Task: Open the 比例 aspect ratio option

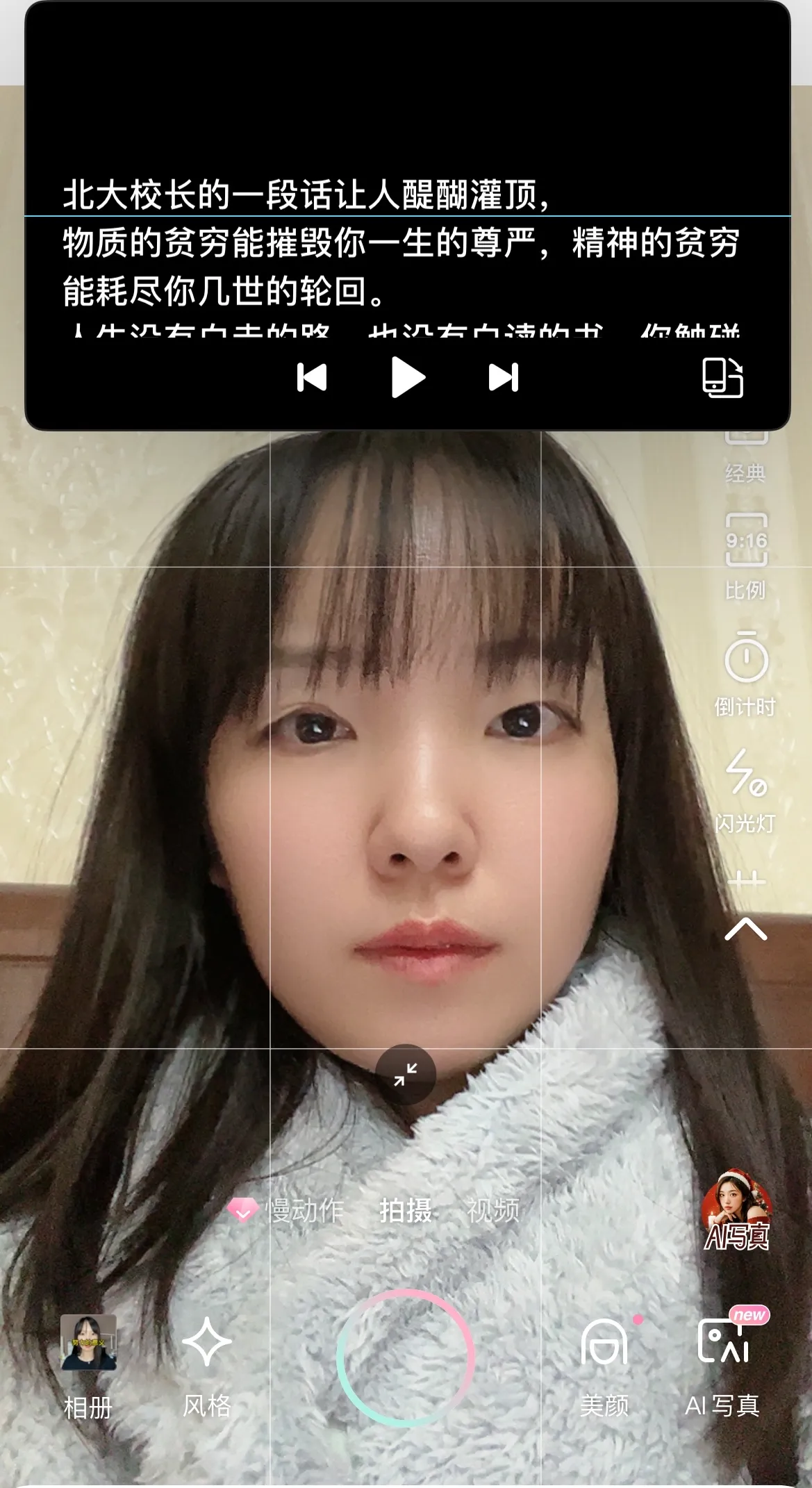Action: pyautogui.click(x=746, y=556)
